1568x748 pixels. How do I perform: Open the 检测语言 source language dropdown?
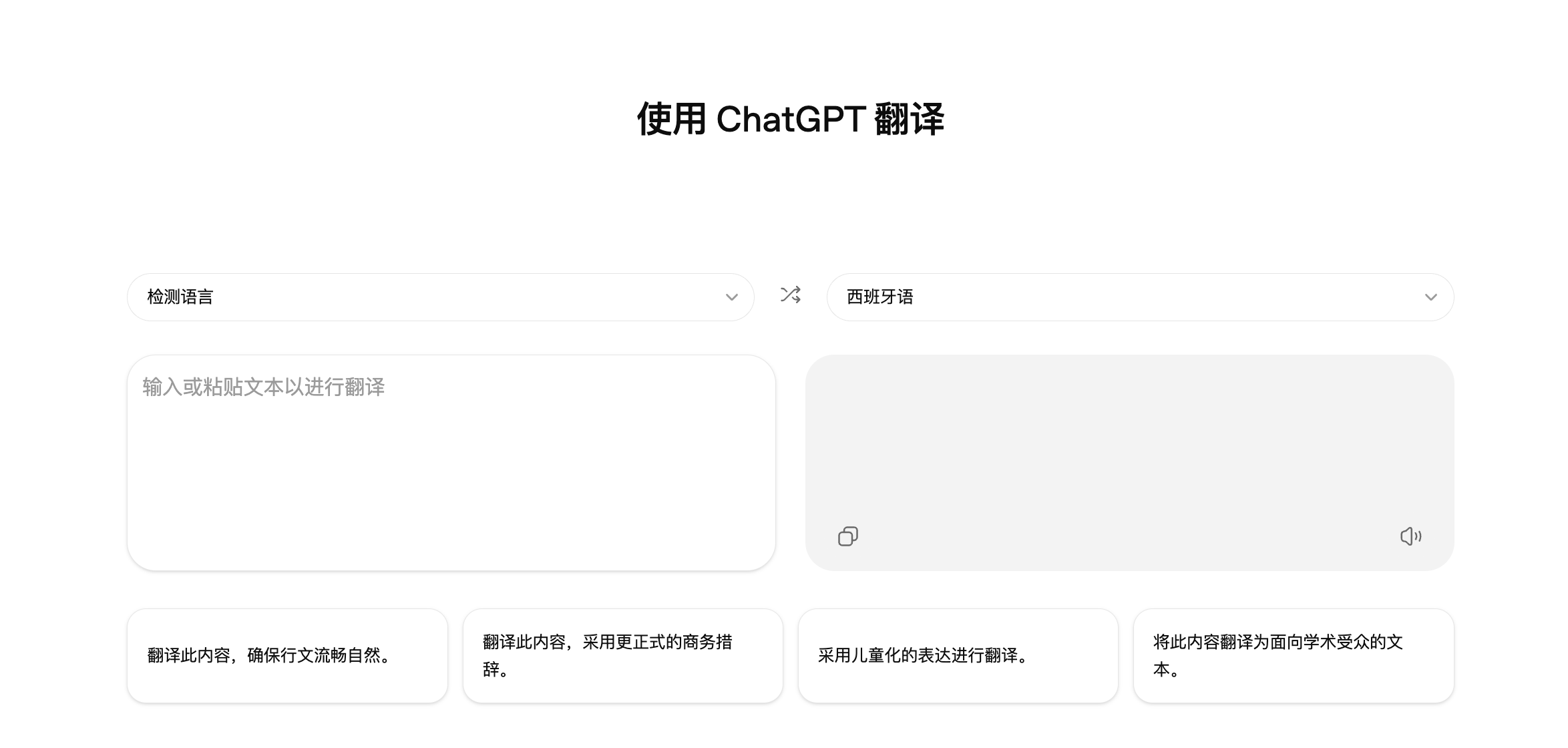(x=440, y=297)
